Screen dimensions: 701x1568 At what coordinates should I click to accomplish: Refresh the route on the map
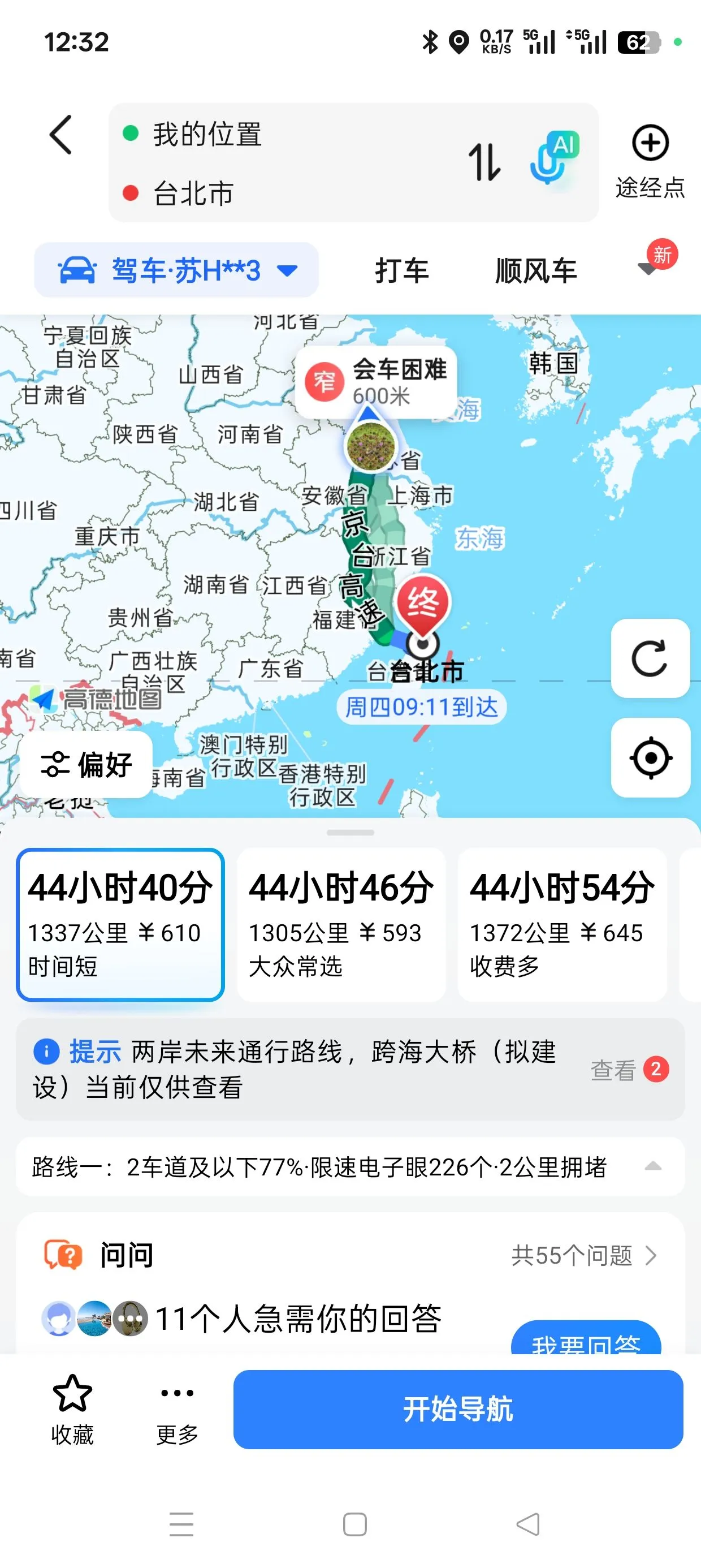(x=650, y=658)
